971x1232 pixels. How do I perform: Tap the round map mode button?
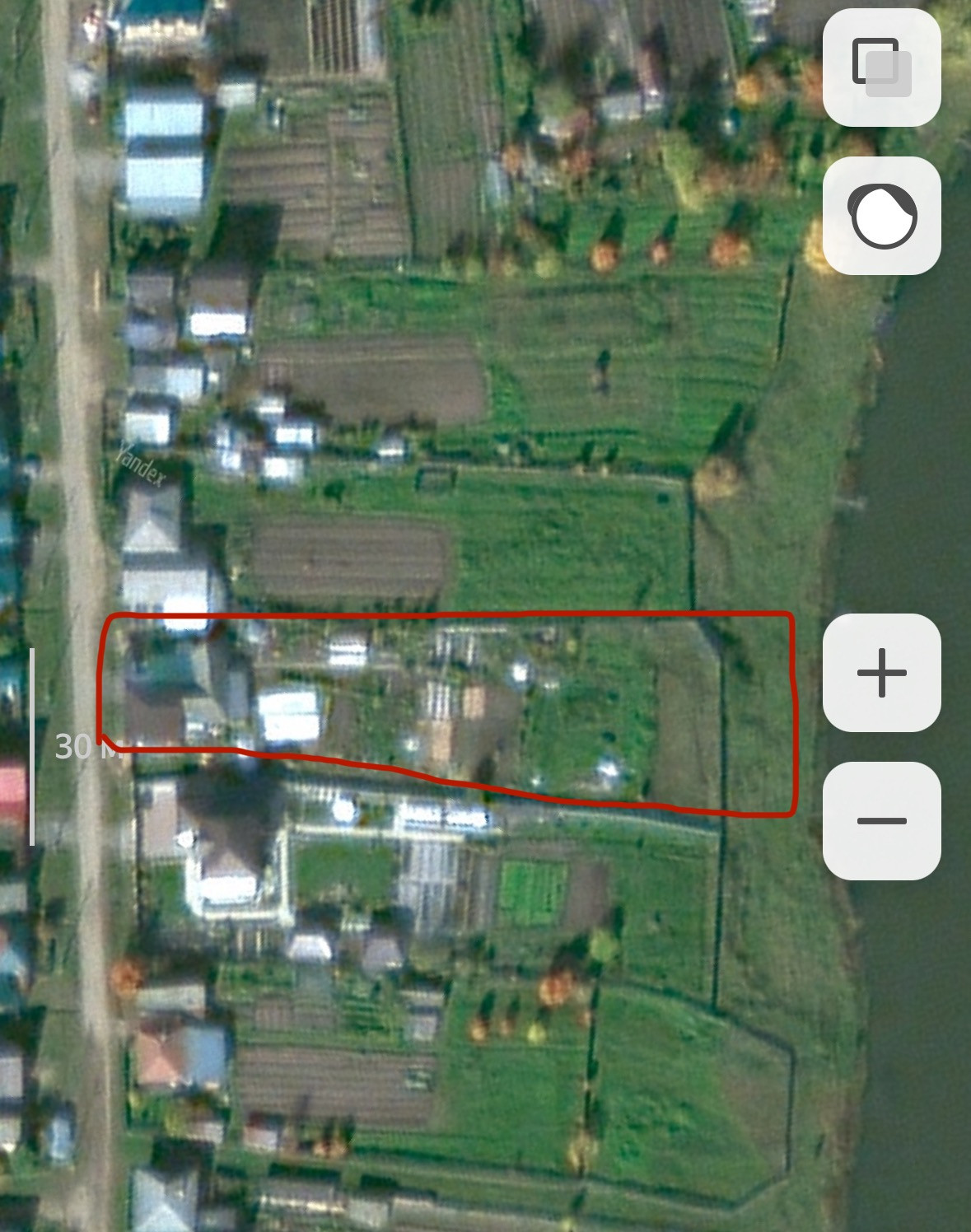tap(881, 216)
